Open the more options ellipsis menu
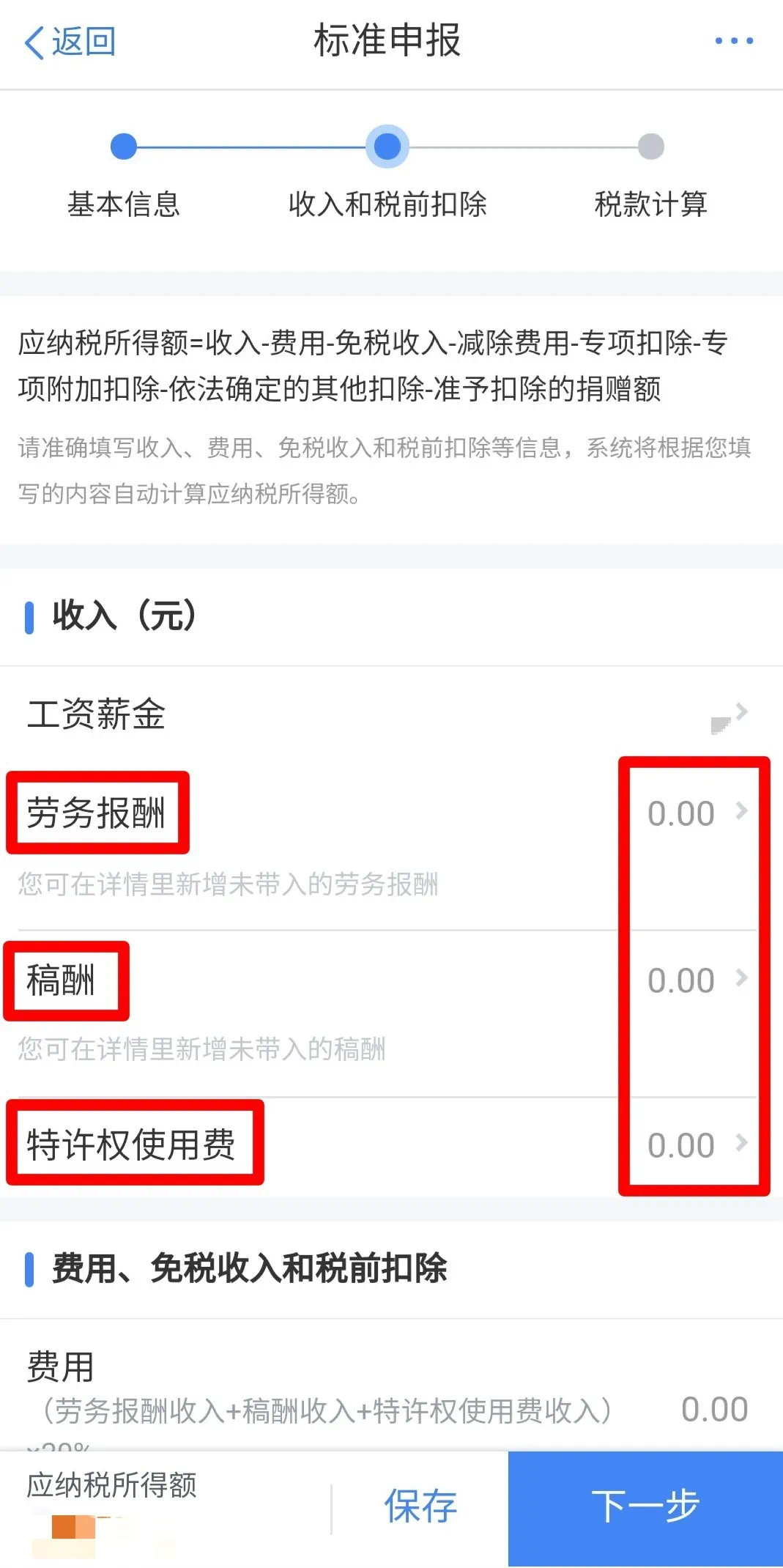783x1568 pixels. 733,42
